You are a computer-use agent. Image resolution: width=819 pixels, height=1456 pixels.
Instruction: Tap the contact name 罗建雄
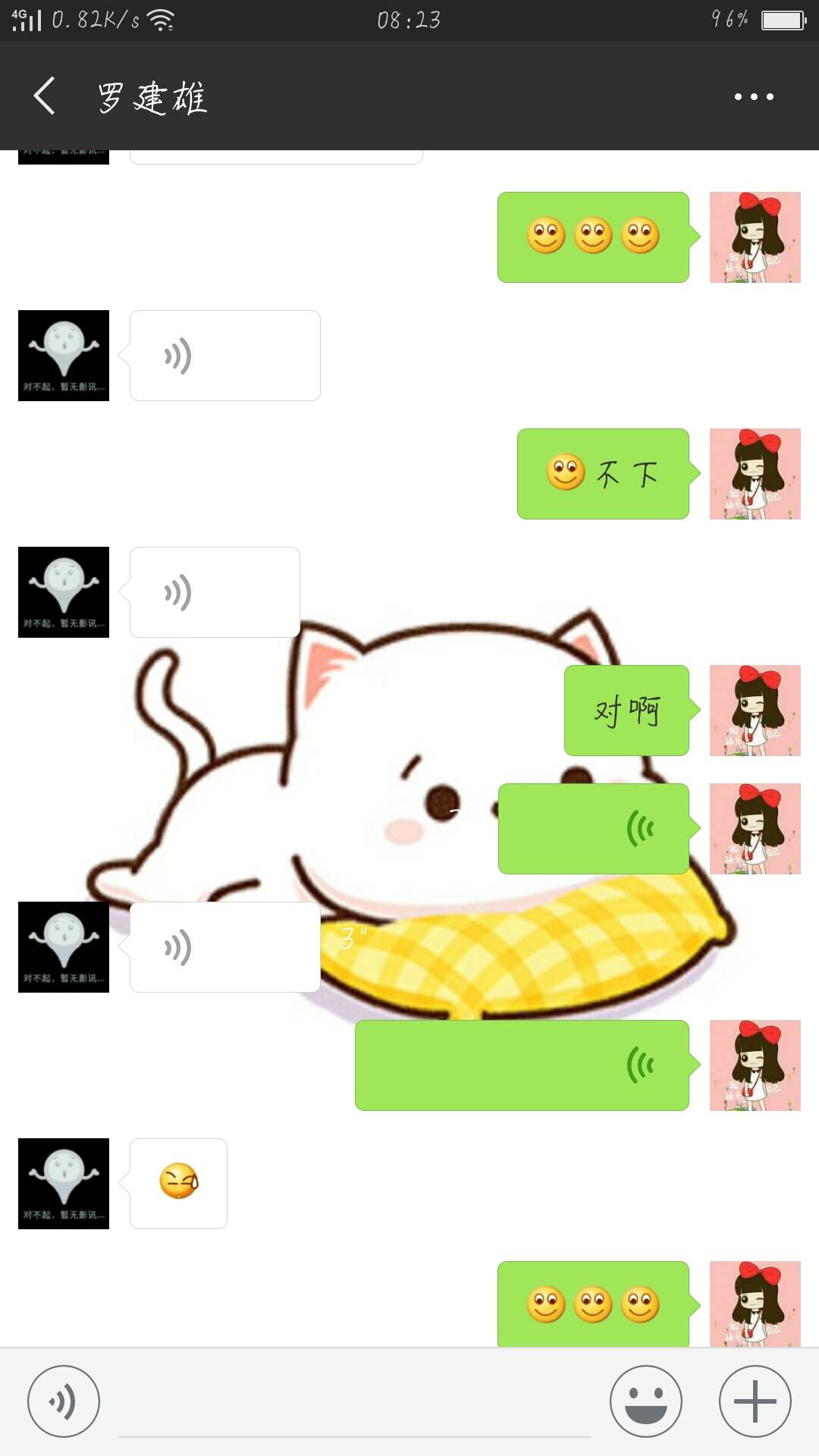point(152,97)
